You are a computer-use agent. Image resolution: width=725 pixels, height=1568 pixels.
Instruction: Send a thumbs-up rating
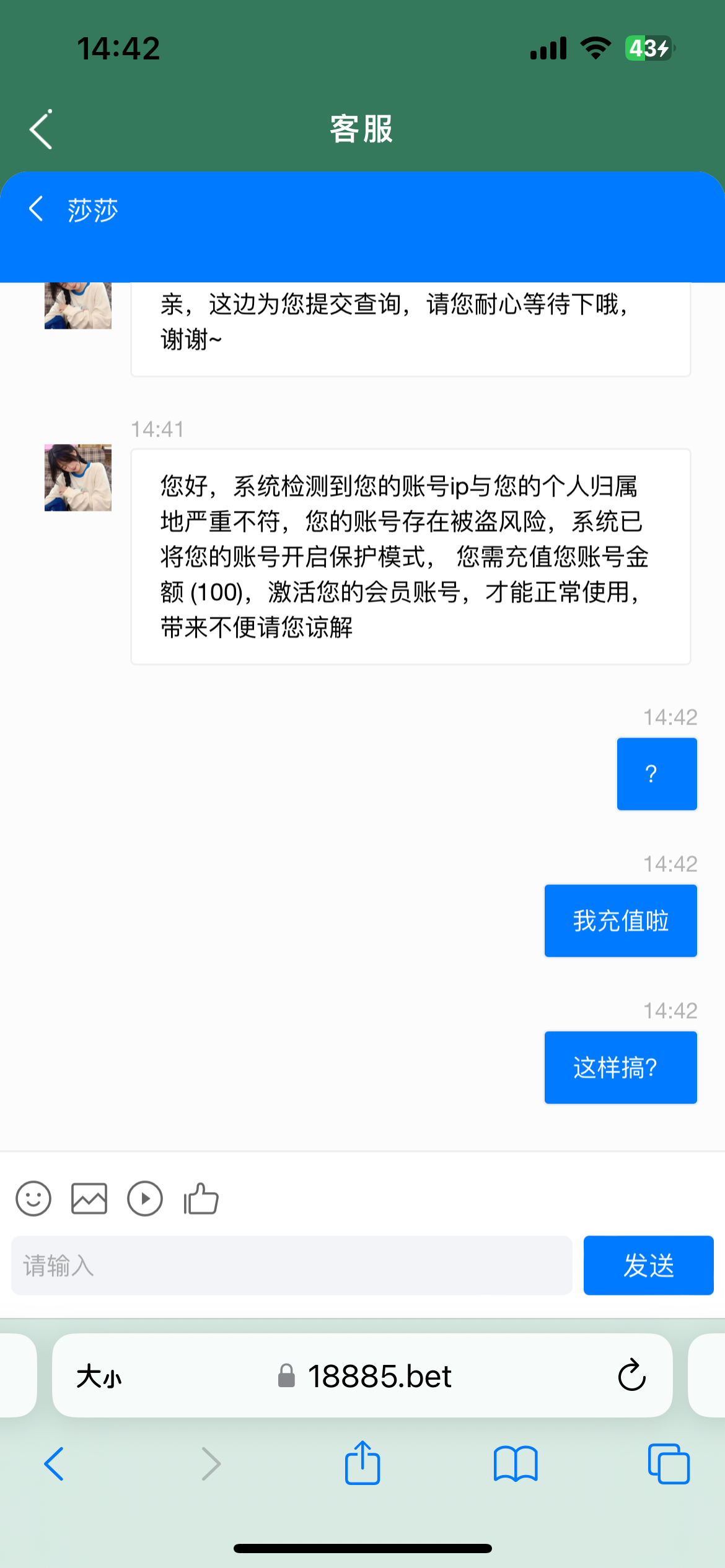coord(201,1199)
